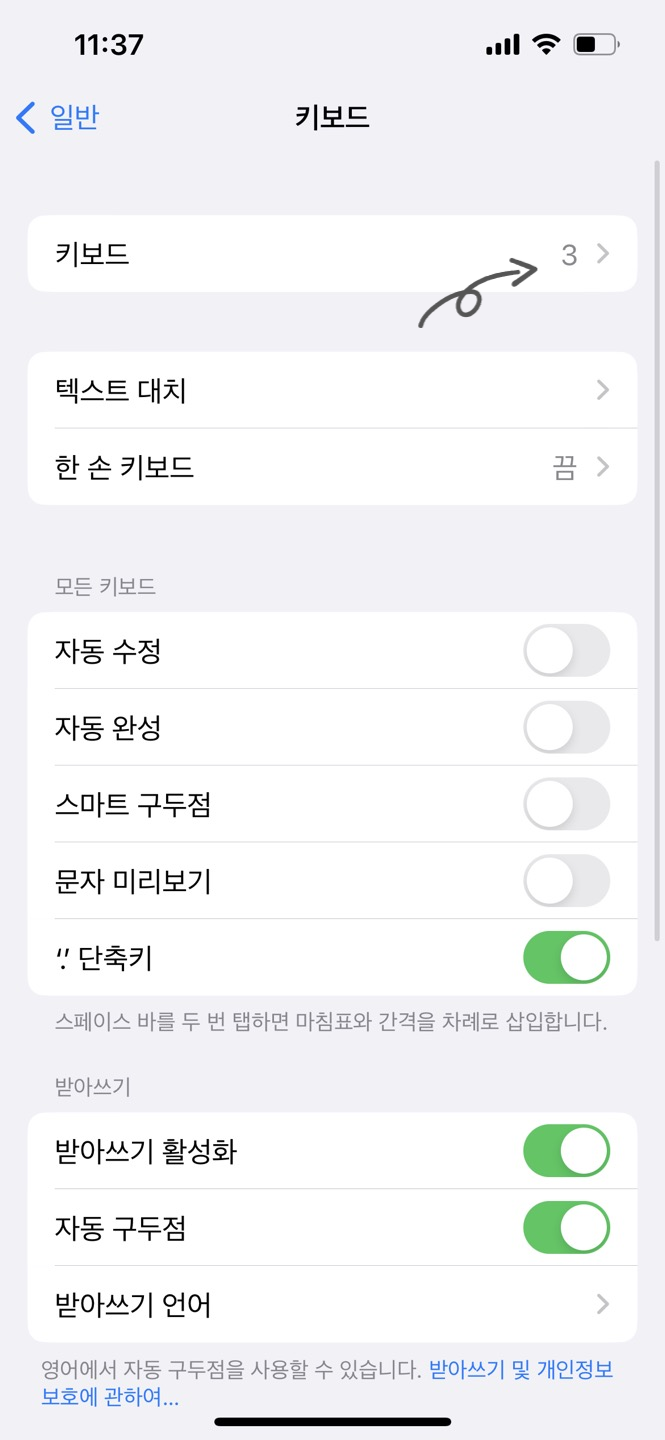The image size is (665, 1440).
Task: Enable 문자 미리보기
Action: click(x=566, y=881)
